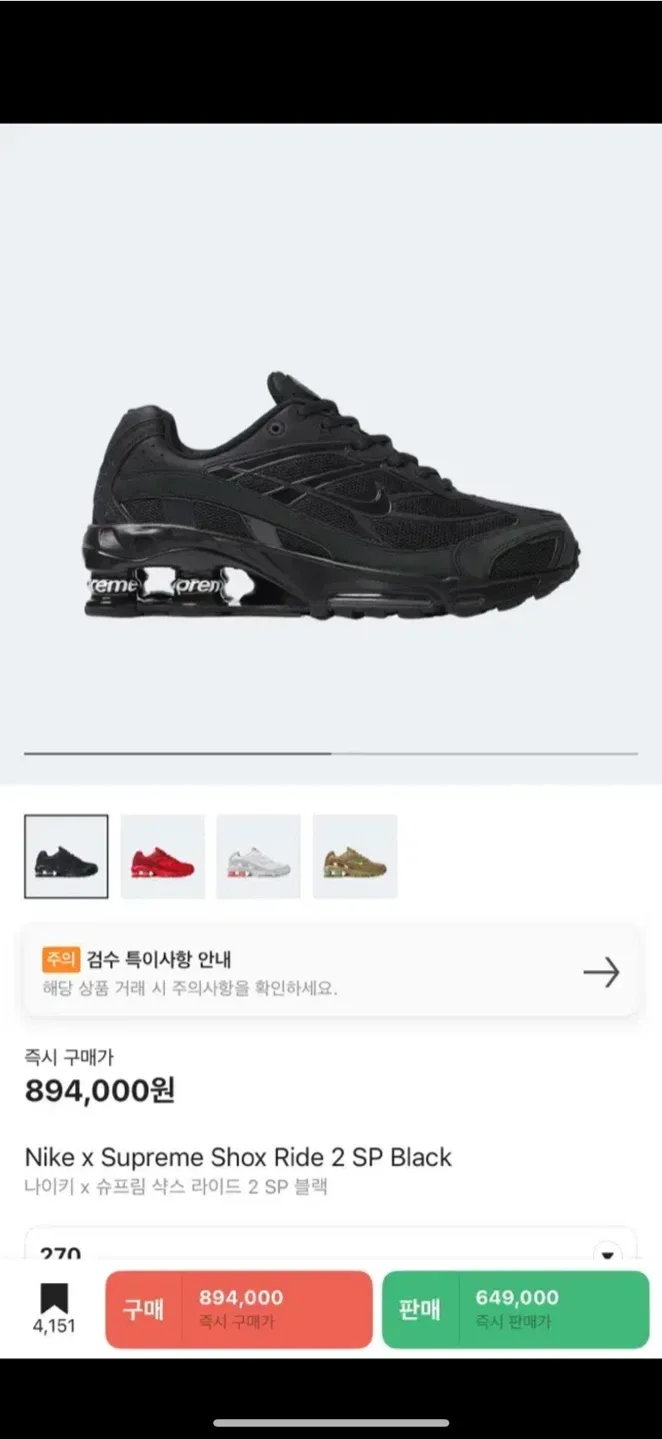Viewport: 662px width, 1440px height.
Task: Select the red shoe color thumbnail
Action: click(x=162, y=856)
